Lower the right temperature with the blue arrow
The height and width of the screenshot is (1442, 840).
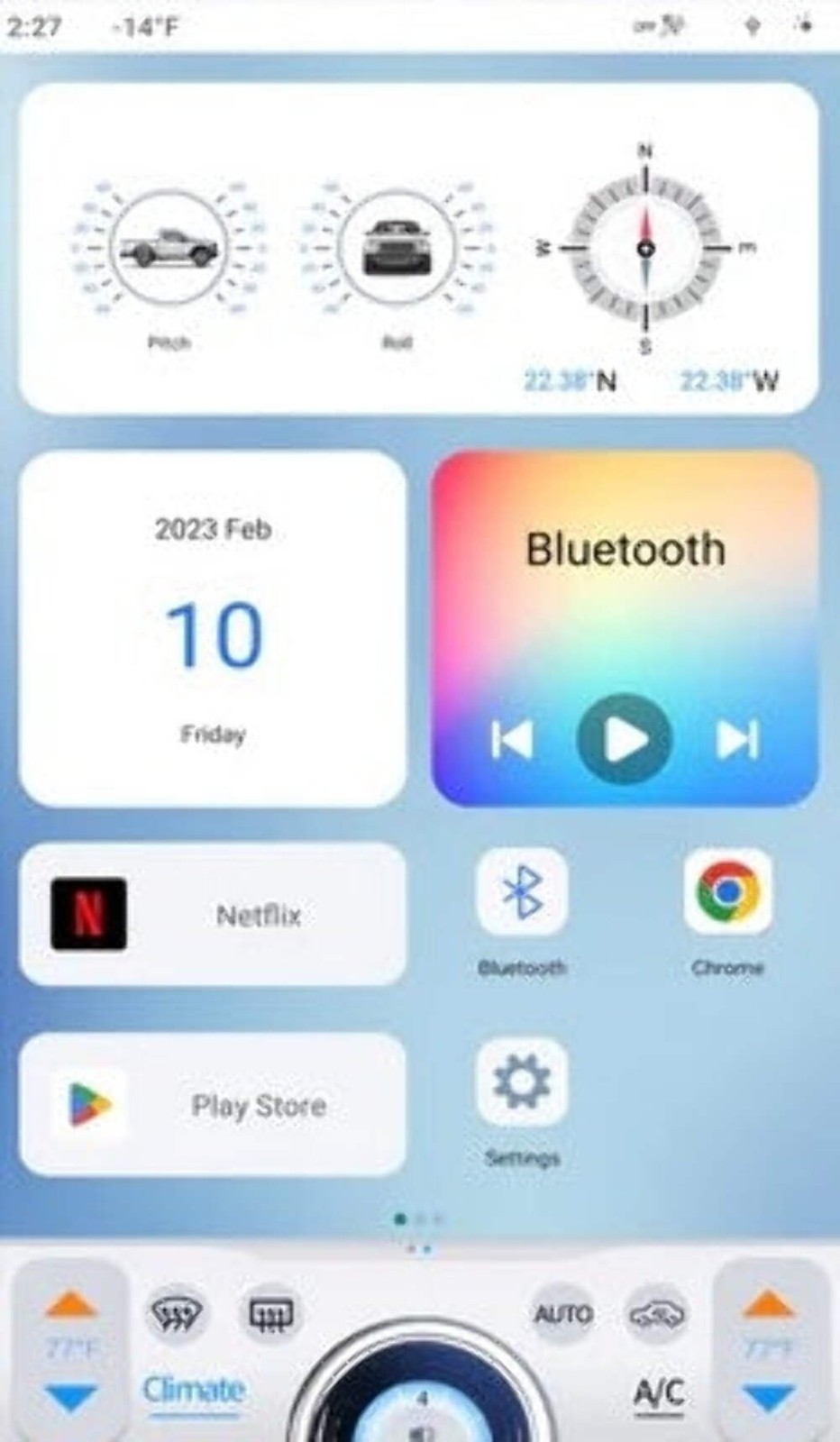[x=769, y=1398]
